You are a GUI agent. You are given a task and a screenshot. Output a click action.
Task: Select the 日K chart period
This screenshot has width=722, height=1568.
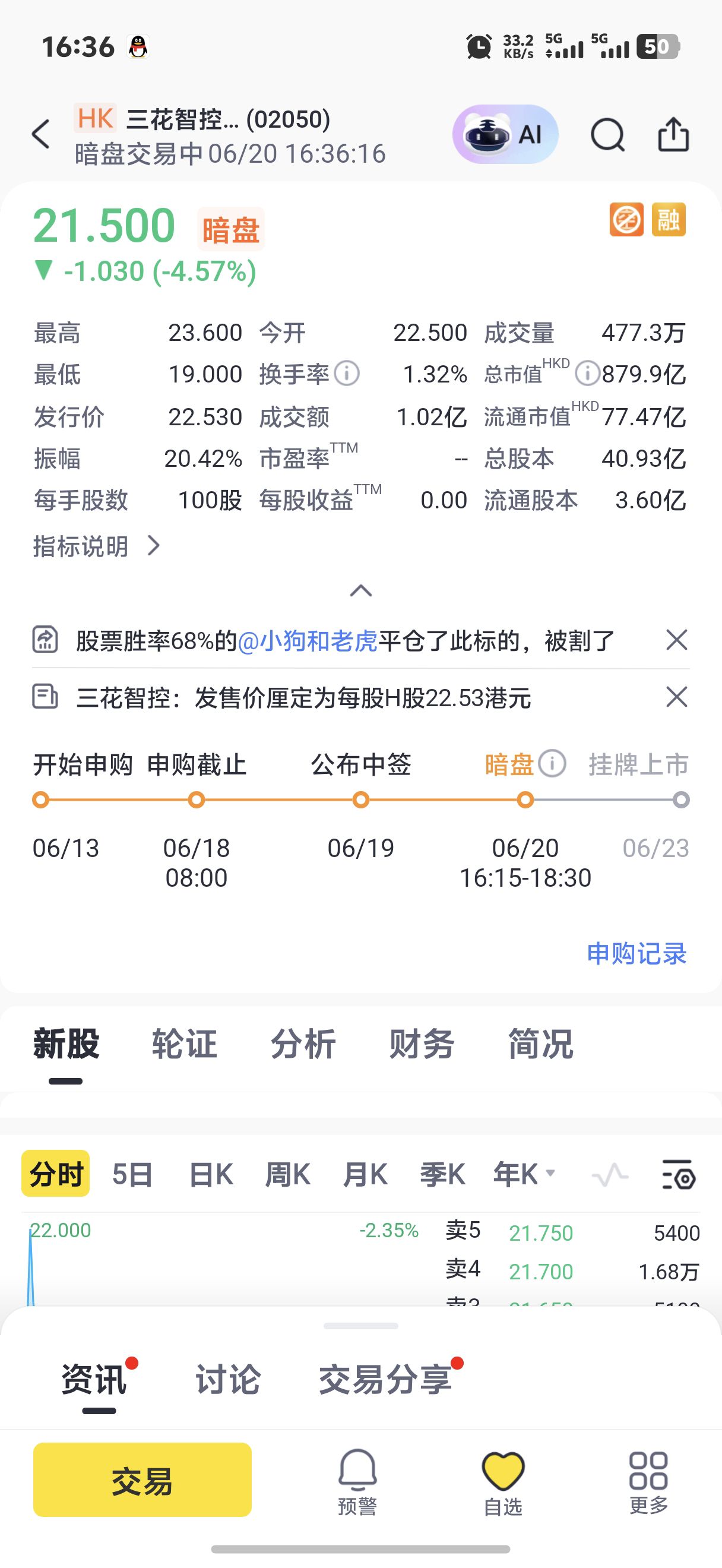pyautogui.click(x=210, y=1174)
